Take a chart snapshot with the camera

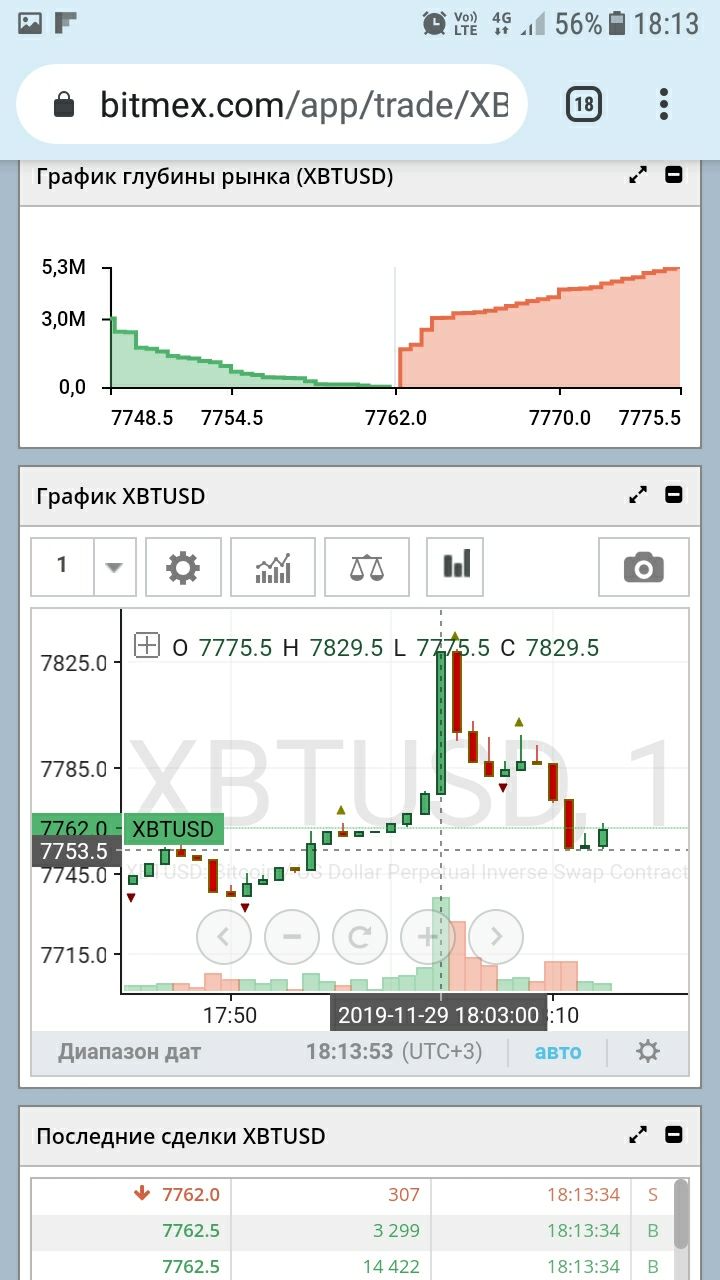point(643,567)
